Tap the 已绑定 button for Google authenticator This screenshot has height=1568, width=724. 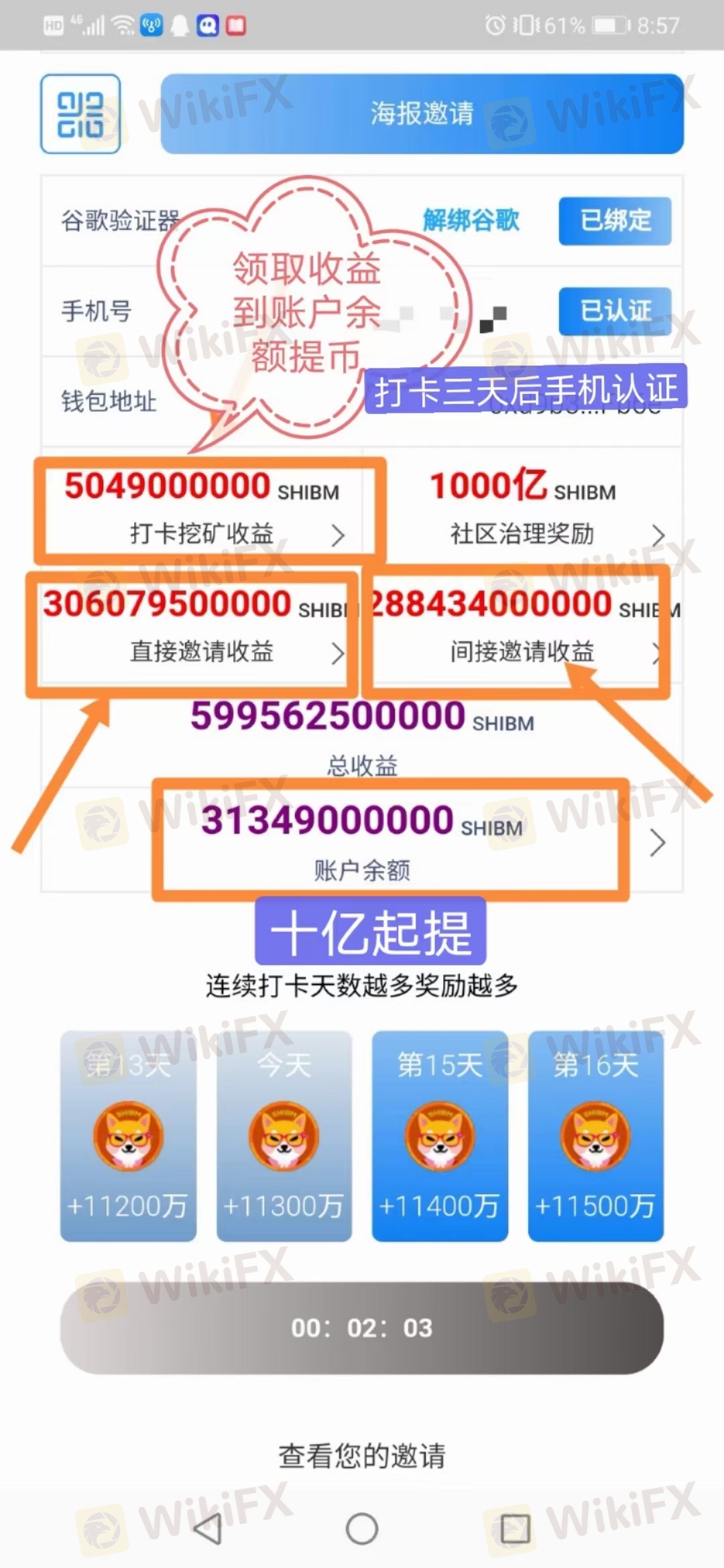[615, 220]
